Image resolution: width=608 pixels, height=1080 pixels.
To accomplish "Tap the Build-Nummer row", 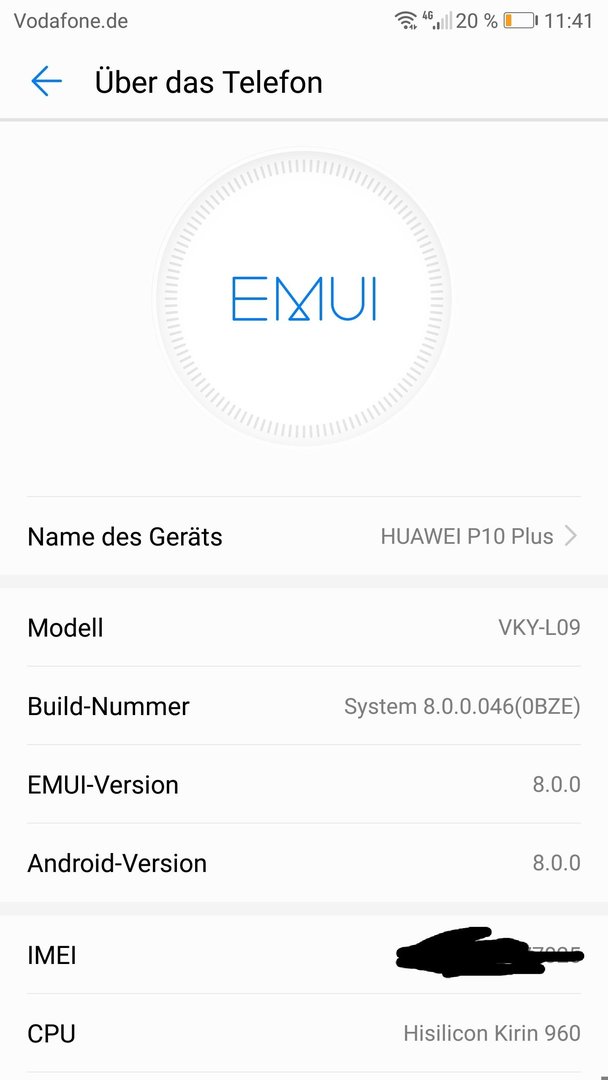I will click(304, 706).
